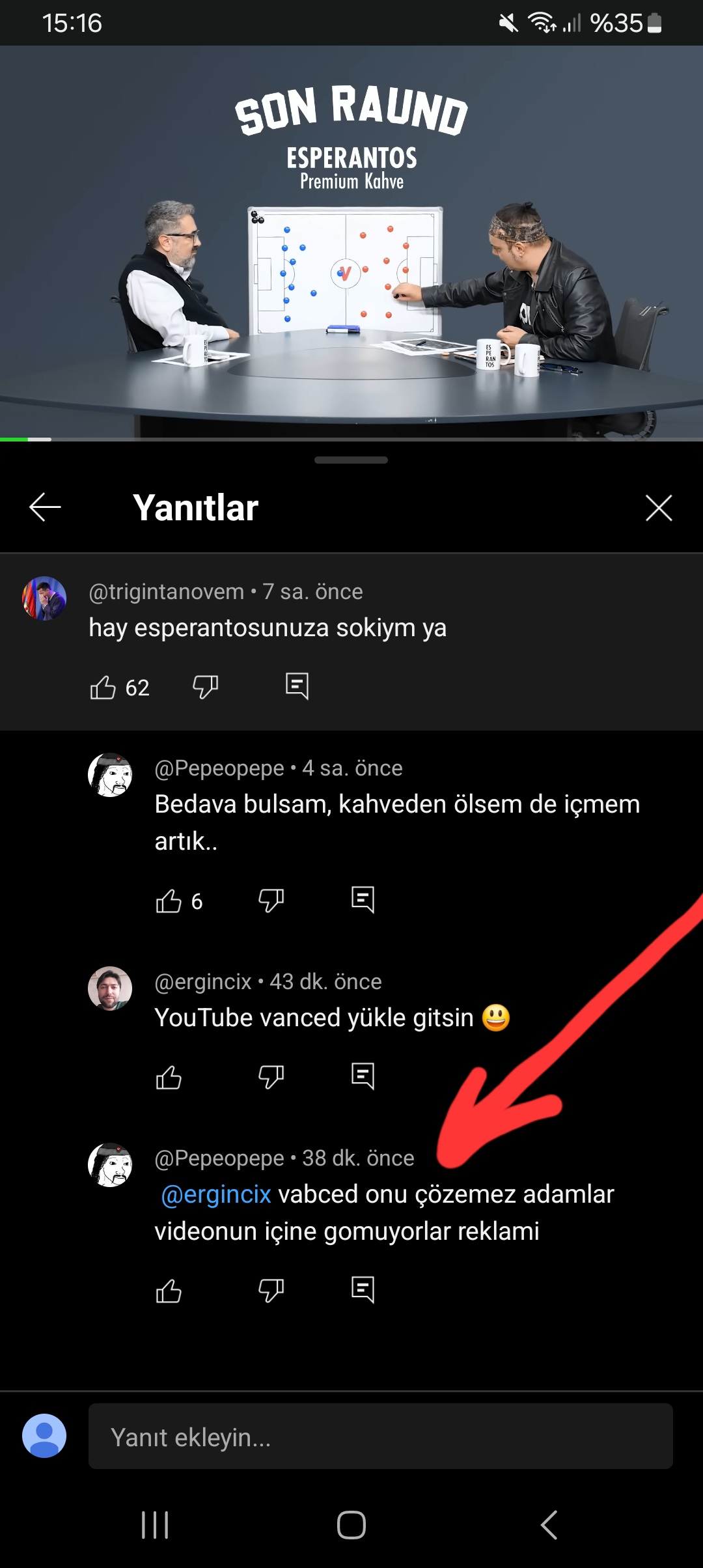Open the profile photo of @ergincix
The height and width of the screenshot is (1568, 703).
click(110, 988)
